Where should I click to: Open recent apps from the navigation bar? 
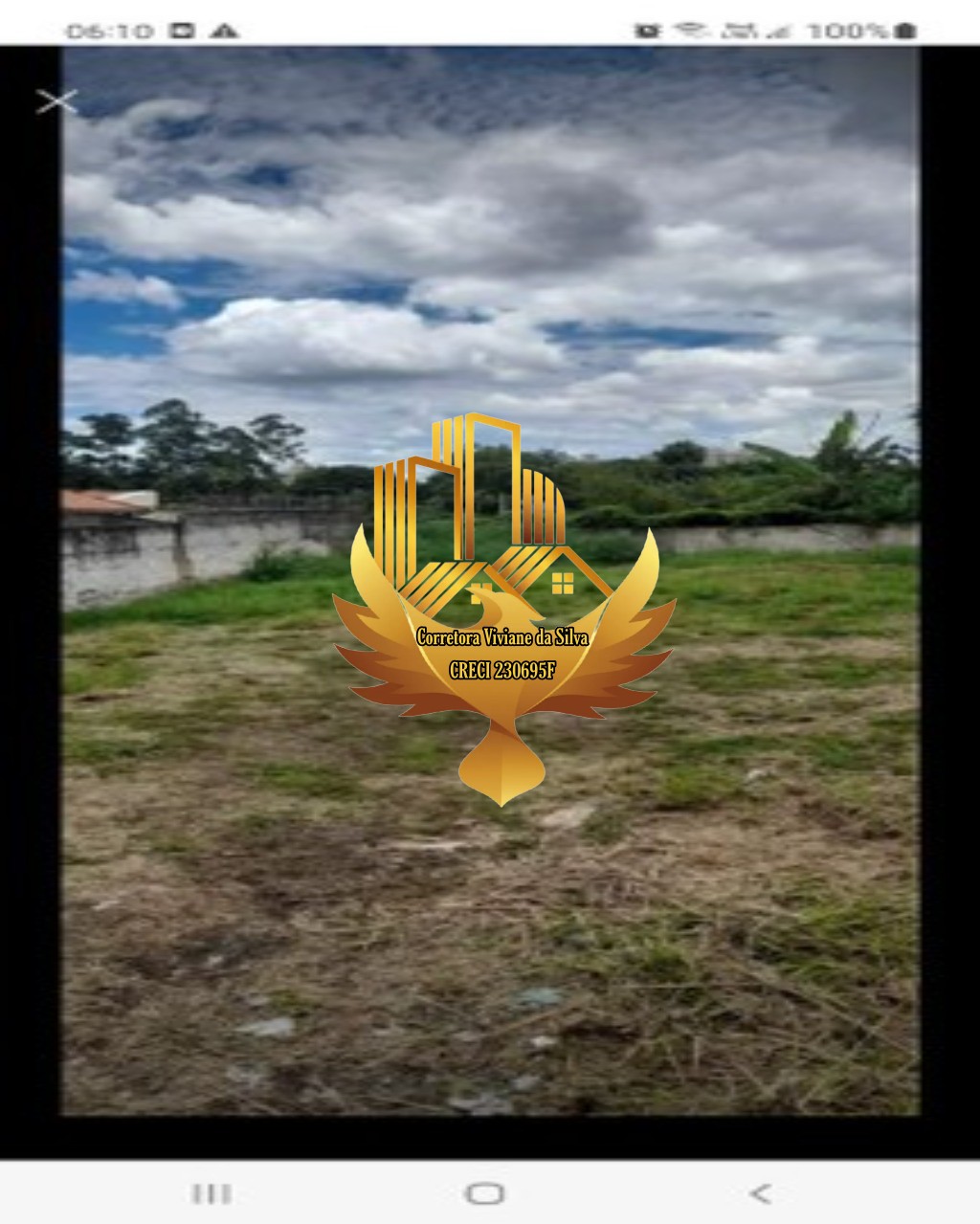212,1193
